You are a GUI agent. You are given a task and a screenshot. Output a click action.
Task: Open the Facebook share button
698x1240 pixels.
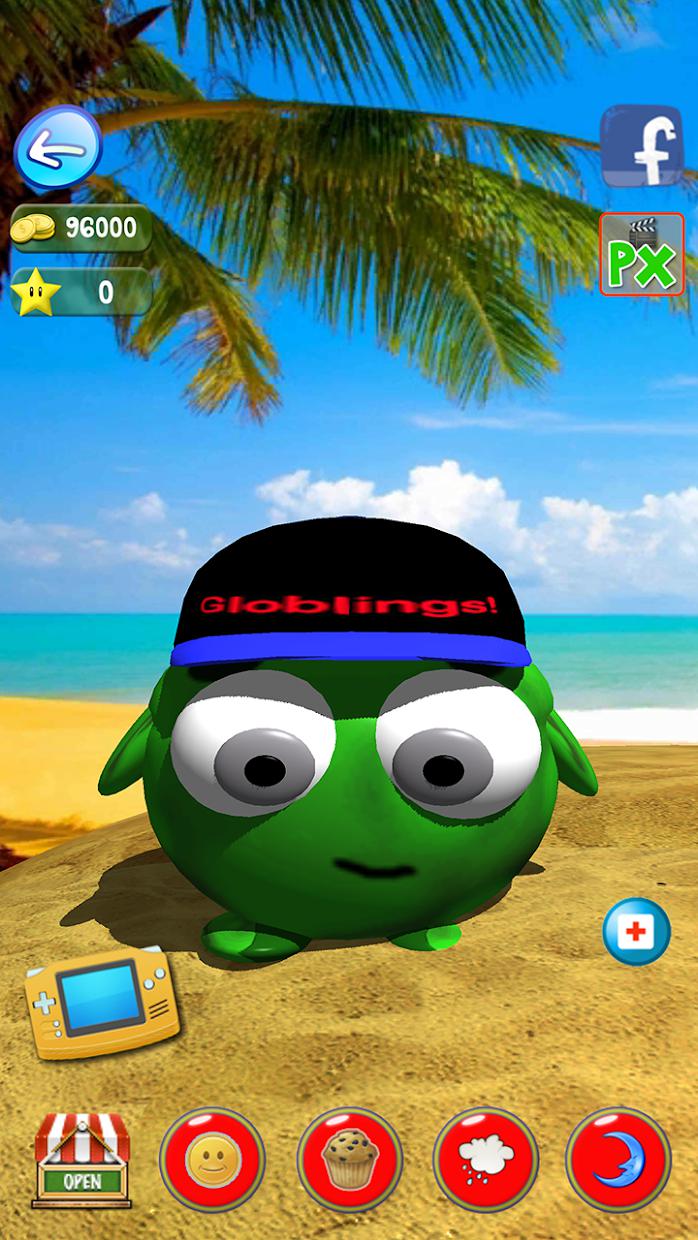(x=641, y=146)
